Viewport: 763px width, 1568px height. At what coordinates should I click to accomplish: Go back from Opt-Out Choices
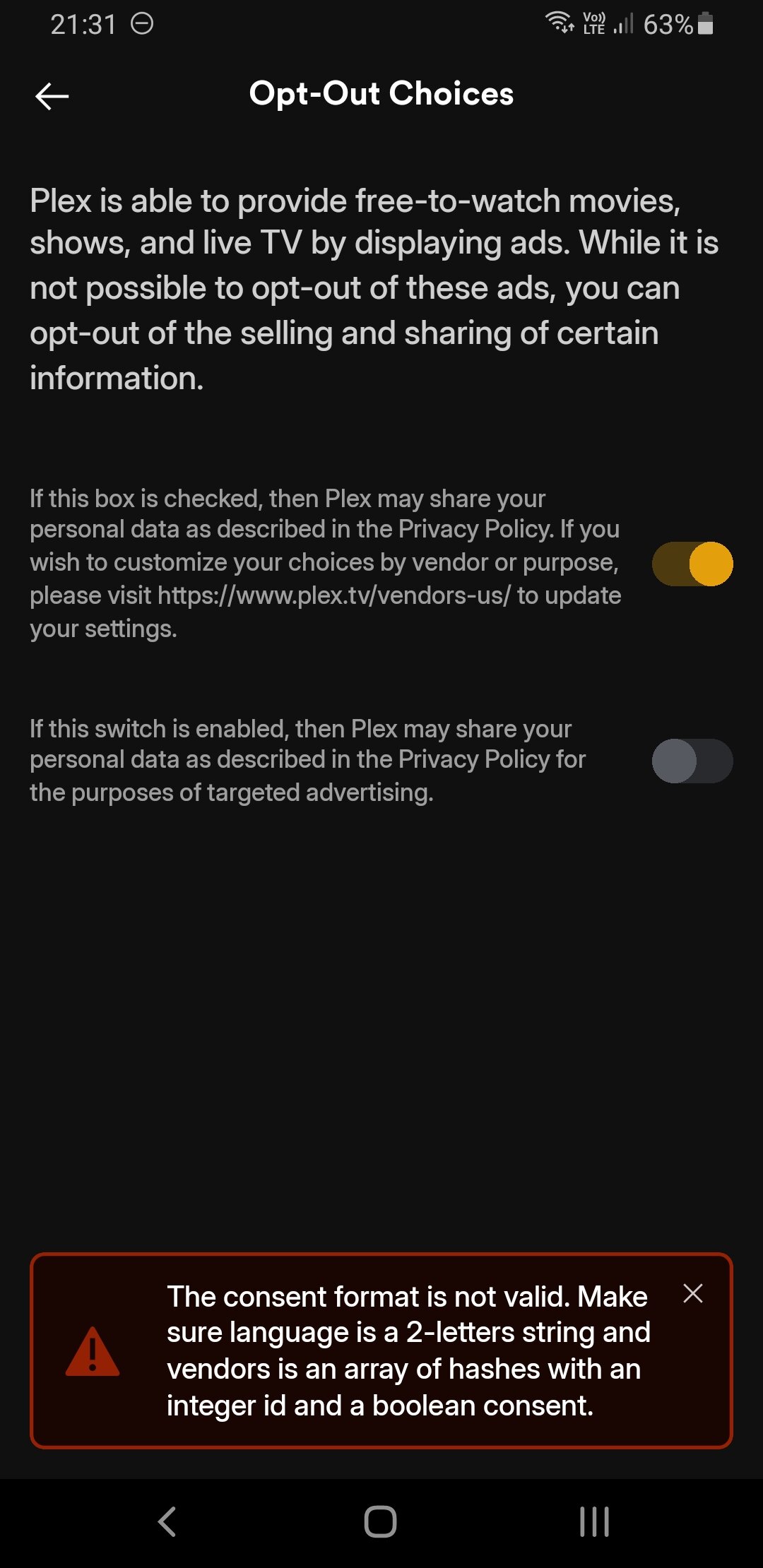click(x=52, y=96)
